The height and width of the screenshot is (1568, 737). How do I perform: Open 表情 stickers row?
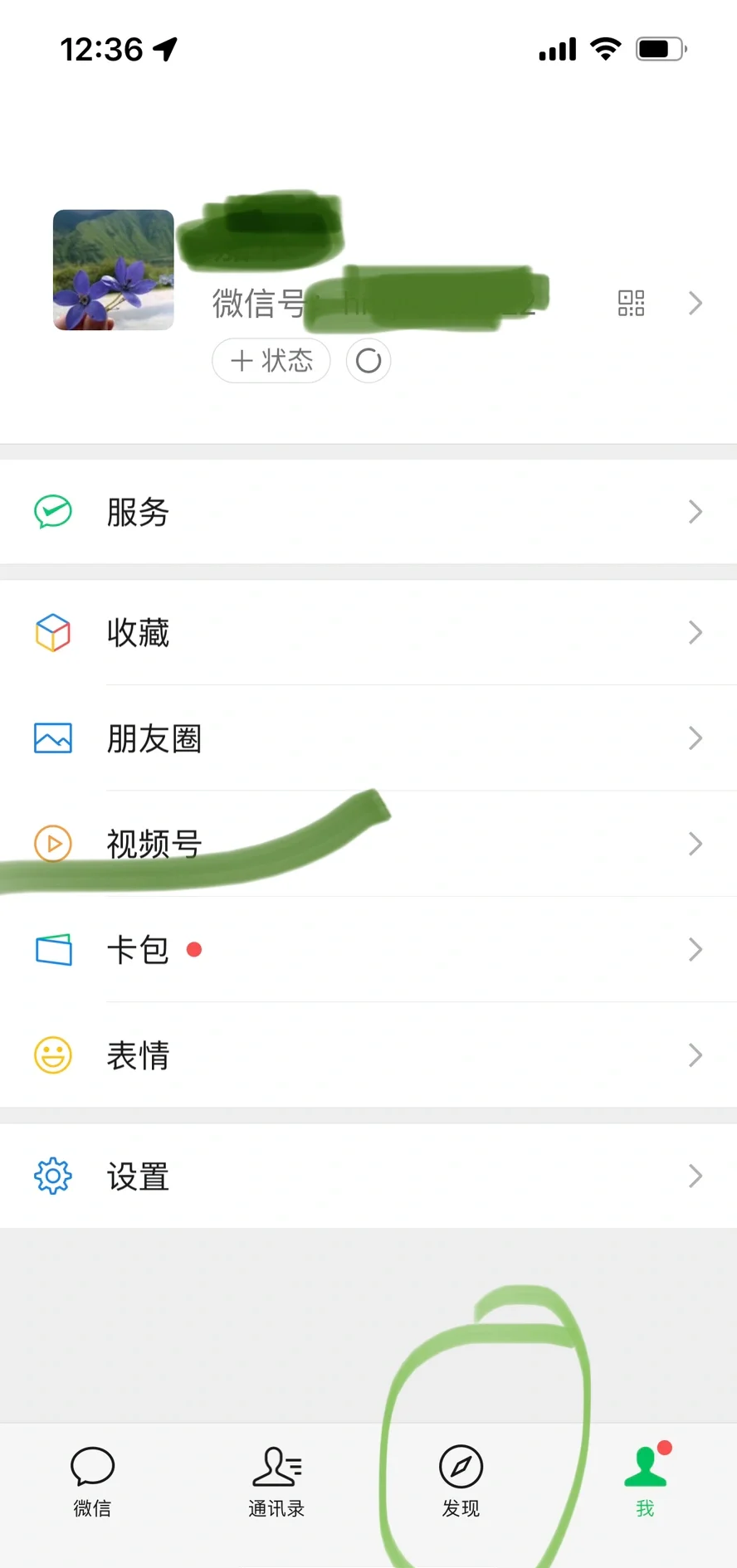tap(368, 1055)
